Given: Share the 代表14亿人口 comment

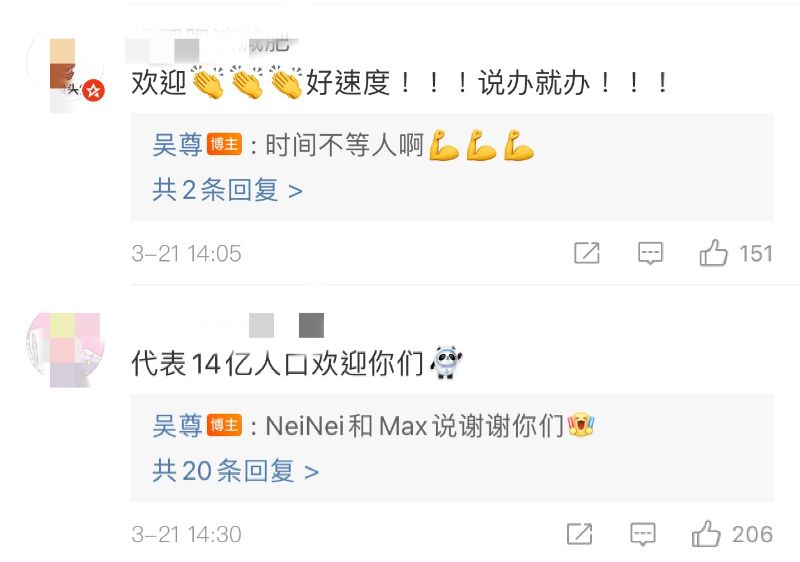Looking at the screenshot, I should 580,534.
